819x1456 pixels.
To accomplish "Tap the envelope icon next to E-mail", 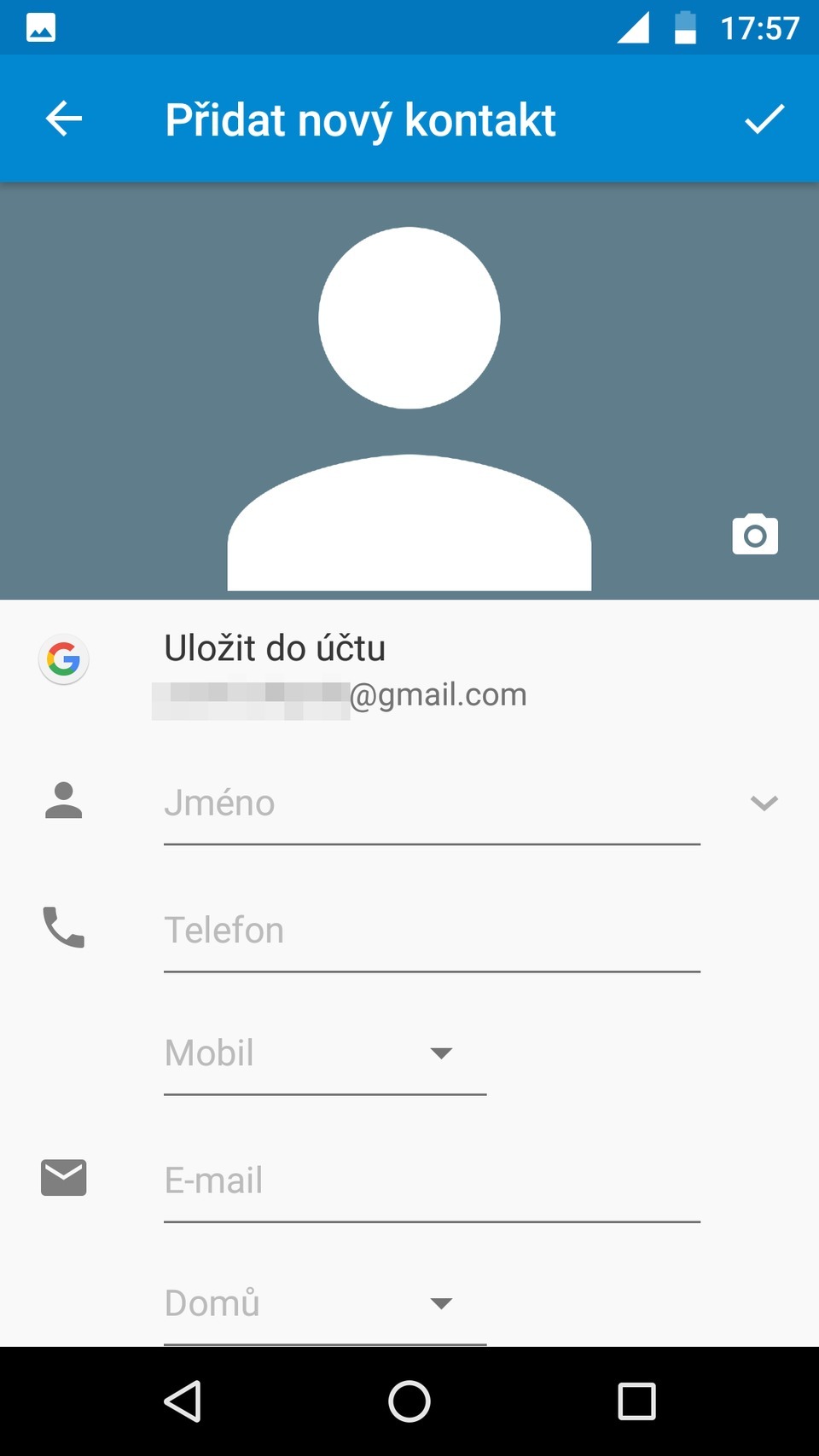I will 63,1178.
